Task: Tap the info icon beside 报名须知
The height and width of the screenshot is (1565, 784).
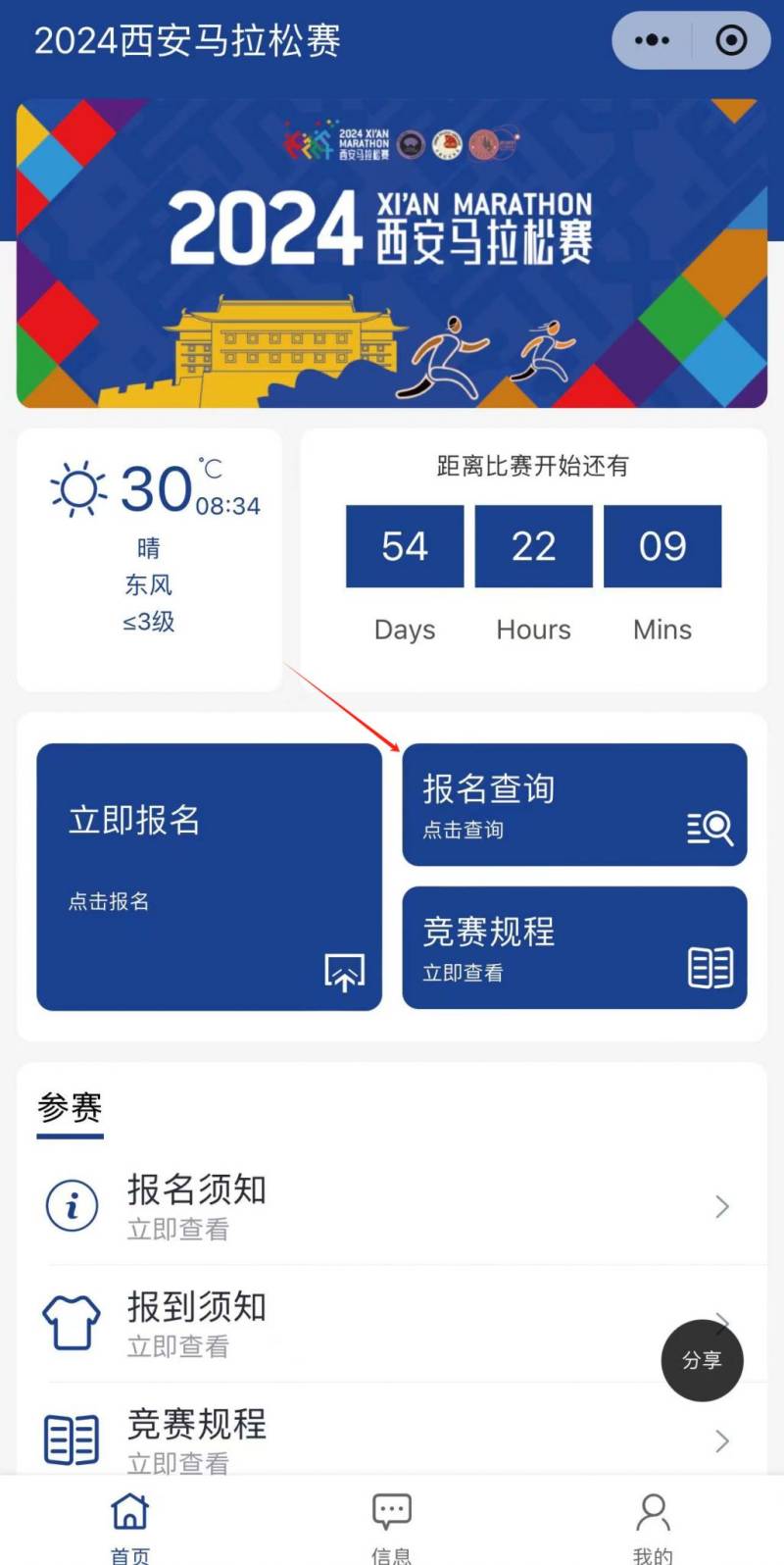Action: pos(71,1205)
